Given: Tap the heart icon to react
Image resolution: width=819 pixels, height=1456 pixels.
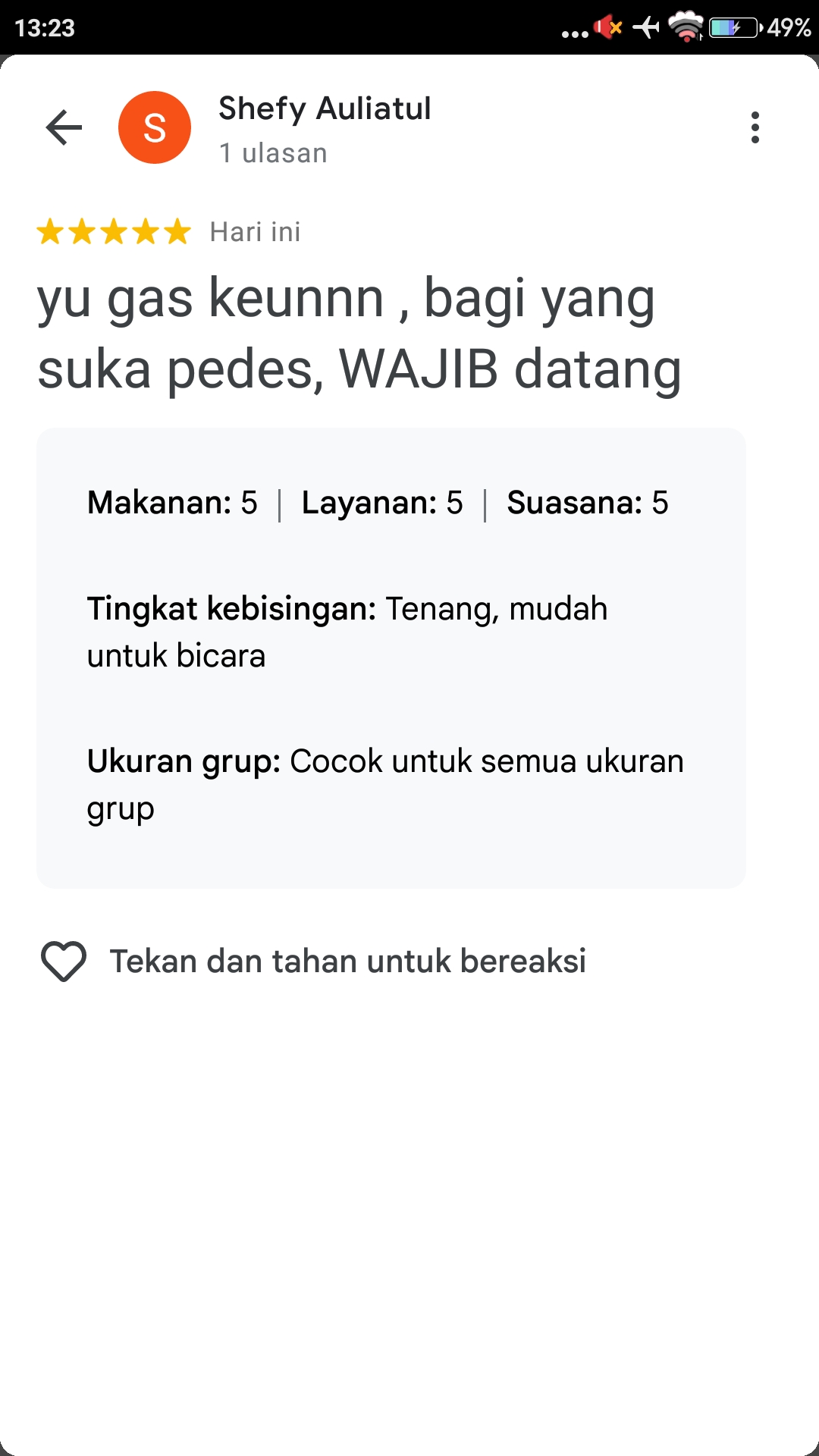Looking at the screenshot, I should (64, 961).
